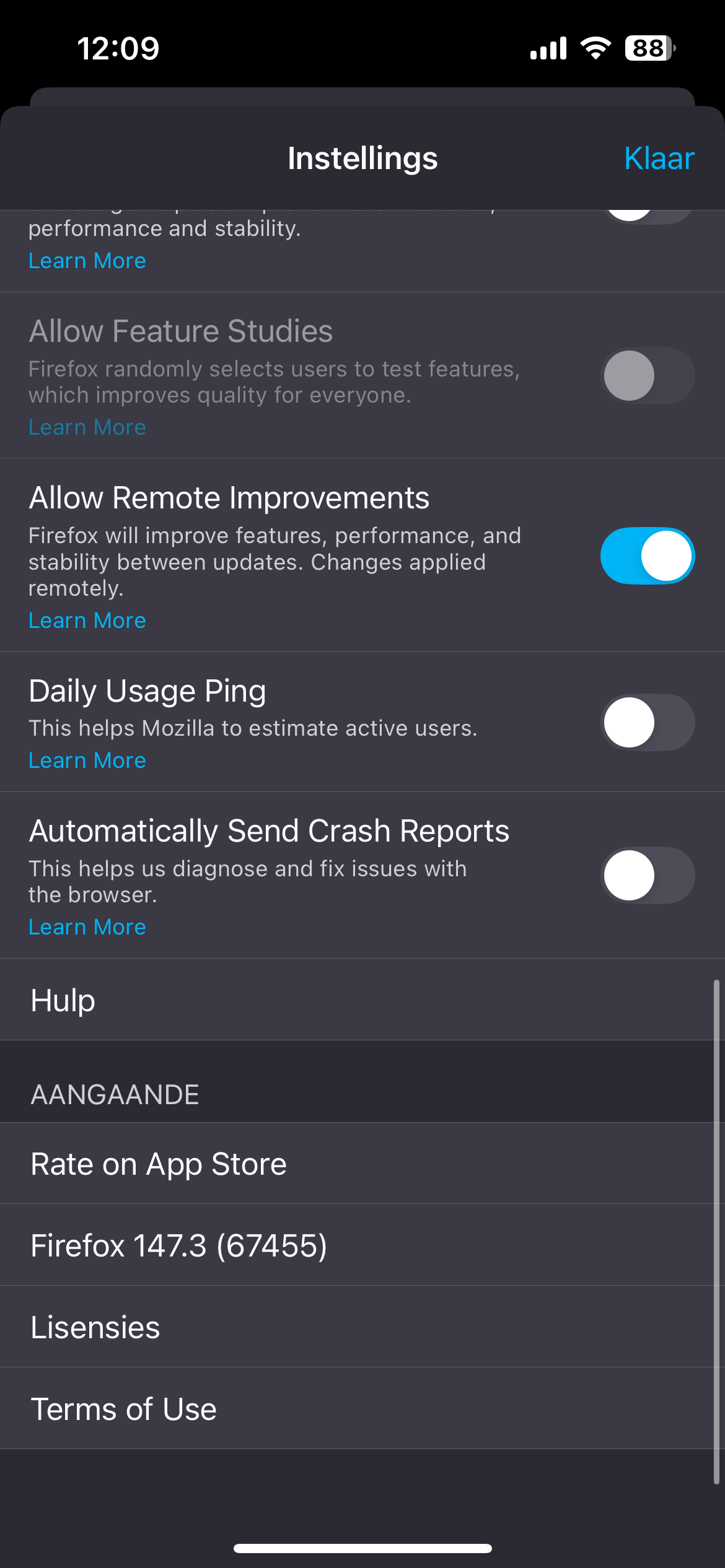Open Learn More under Allow Feature Studies
Screen dimensions: 725x1568
[x=87, y=427]
